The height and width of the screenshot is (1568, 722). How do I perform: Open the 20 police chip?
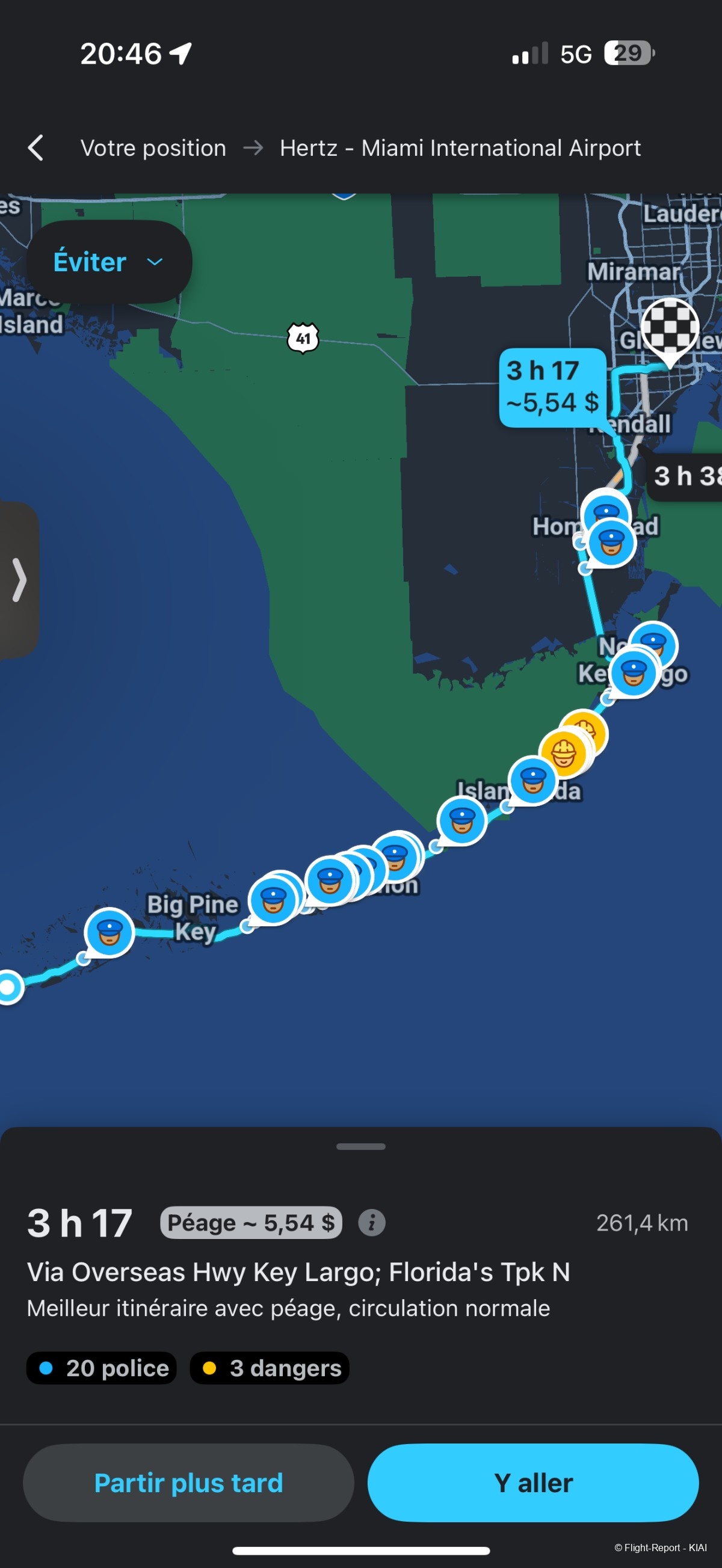click(x=102, y=1368)
